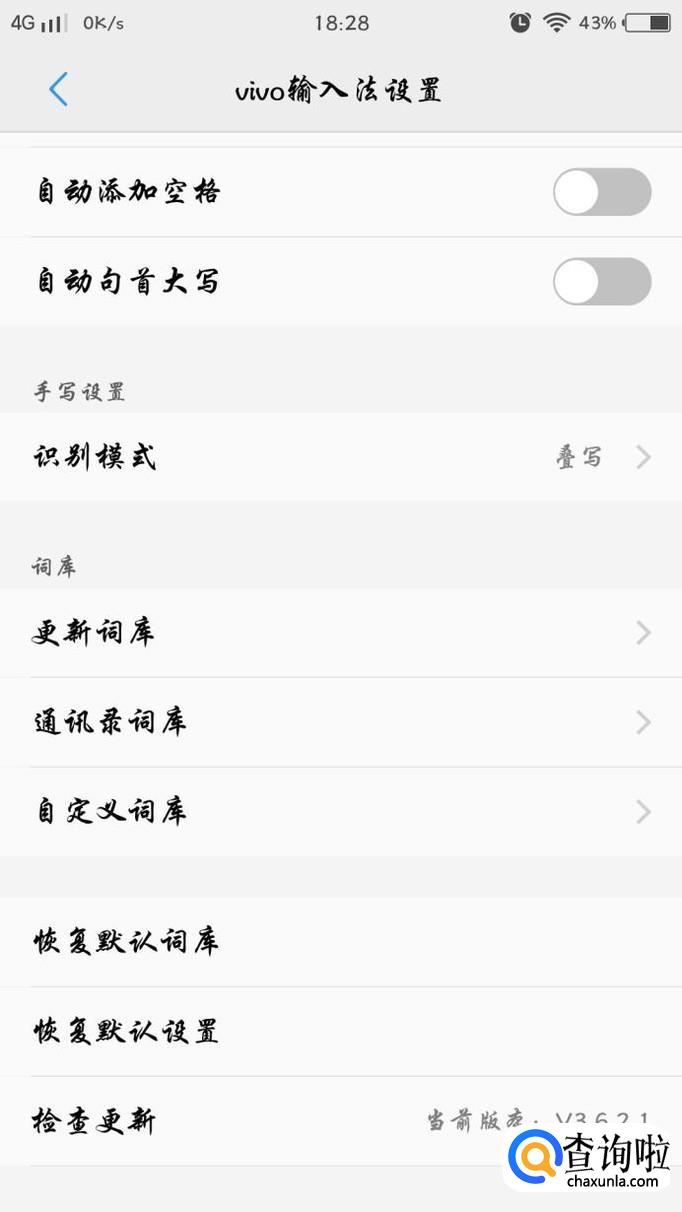Viewport: 682px width, 1212px height.
Task: Open 通讯录词库 settings
Action: (x=340, y=722)
